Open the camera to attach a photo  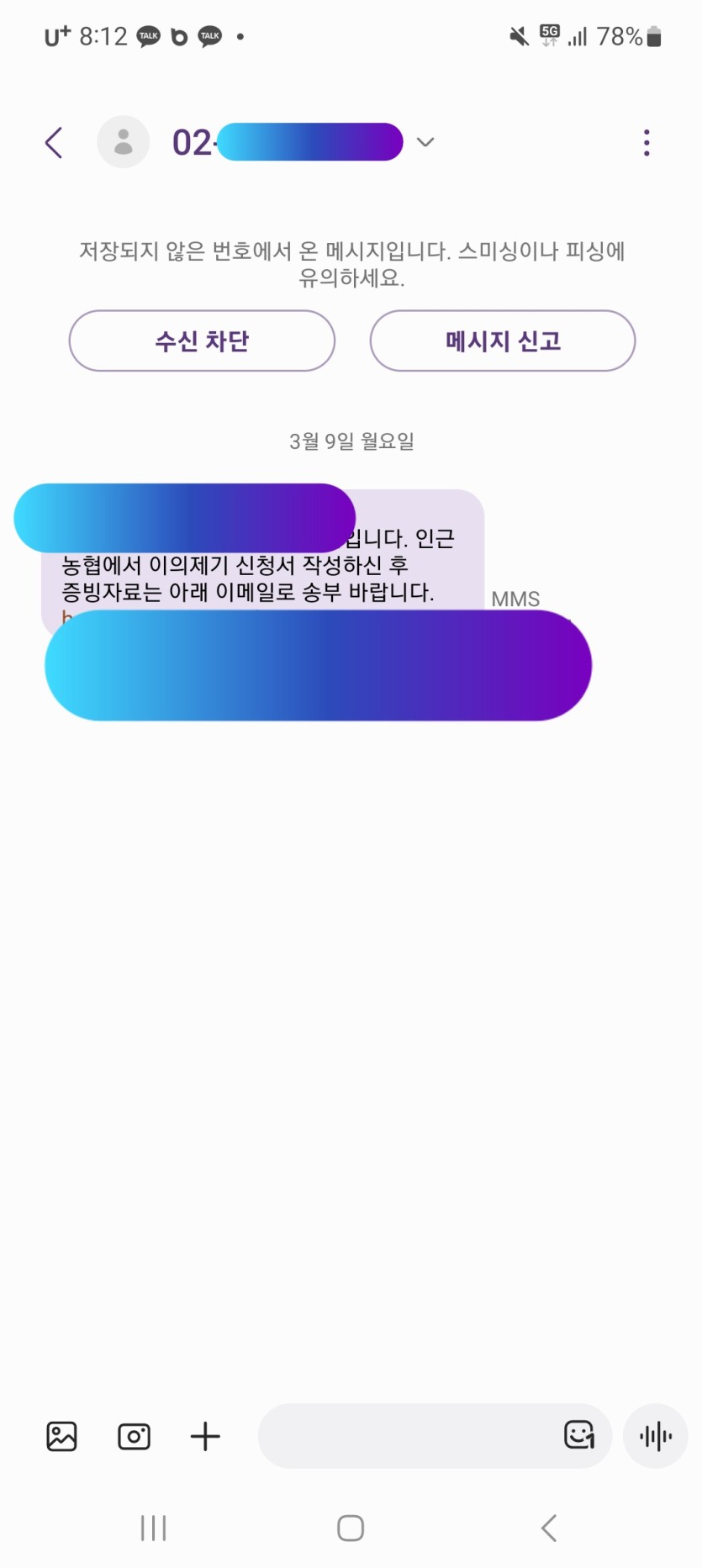click(134, 1436)
